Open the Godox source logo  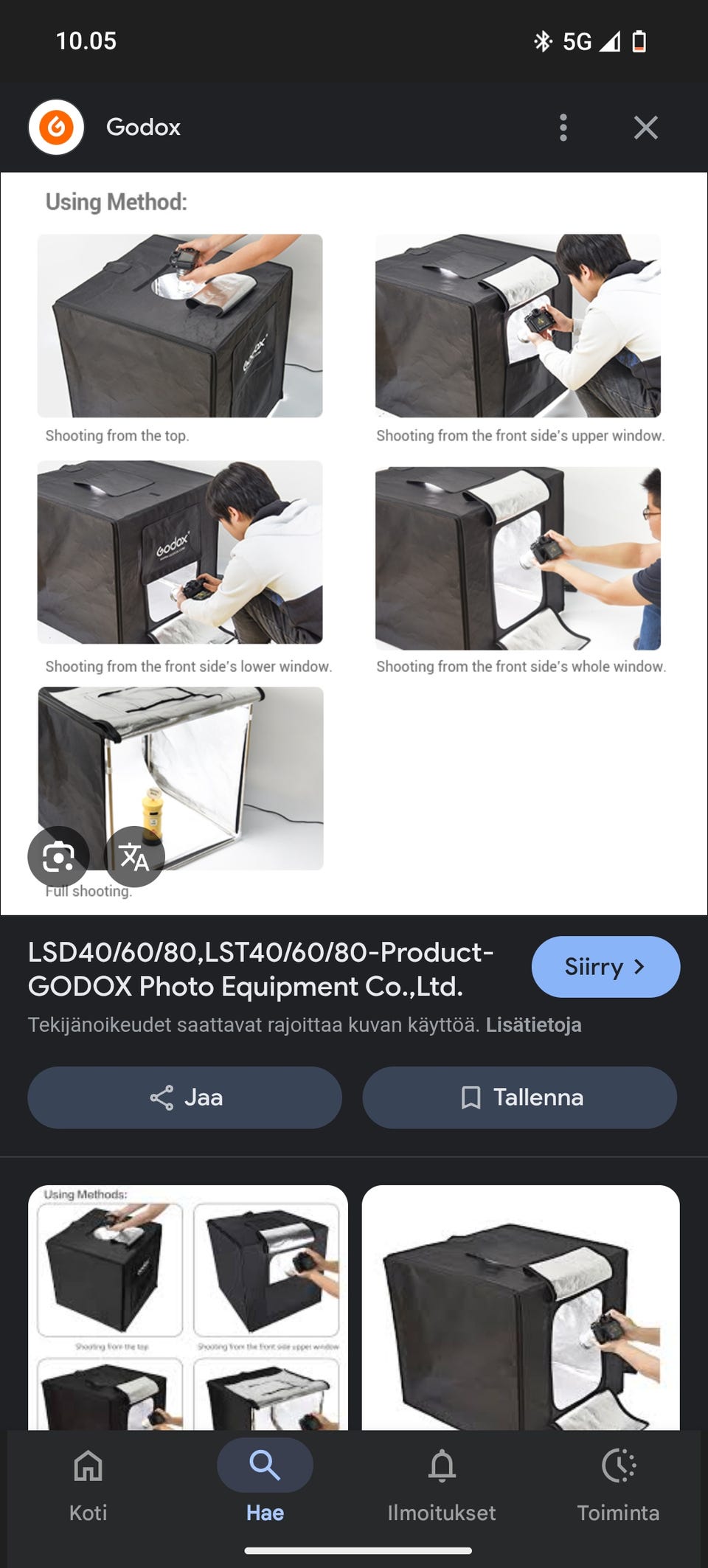coord(56,128)
